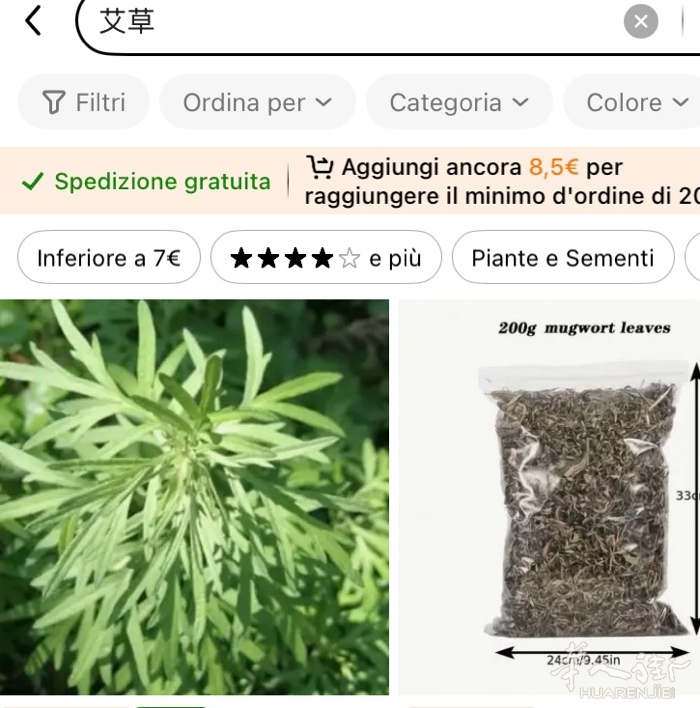Tap the search field containing 艾草
This screenshot has height=708, width=700.
pos(350,22)
